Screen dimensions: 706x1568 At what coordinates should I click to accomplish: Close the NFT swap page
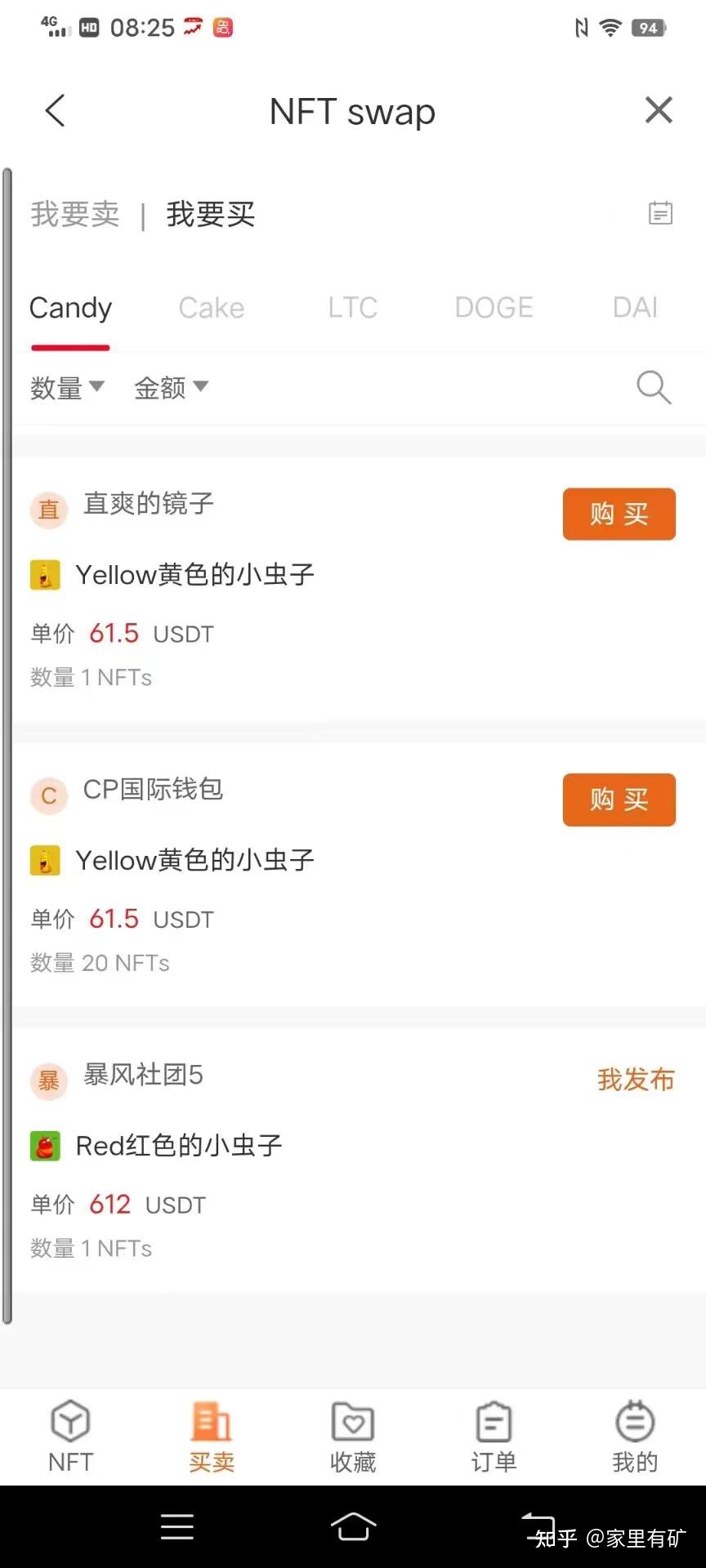659,110
